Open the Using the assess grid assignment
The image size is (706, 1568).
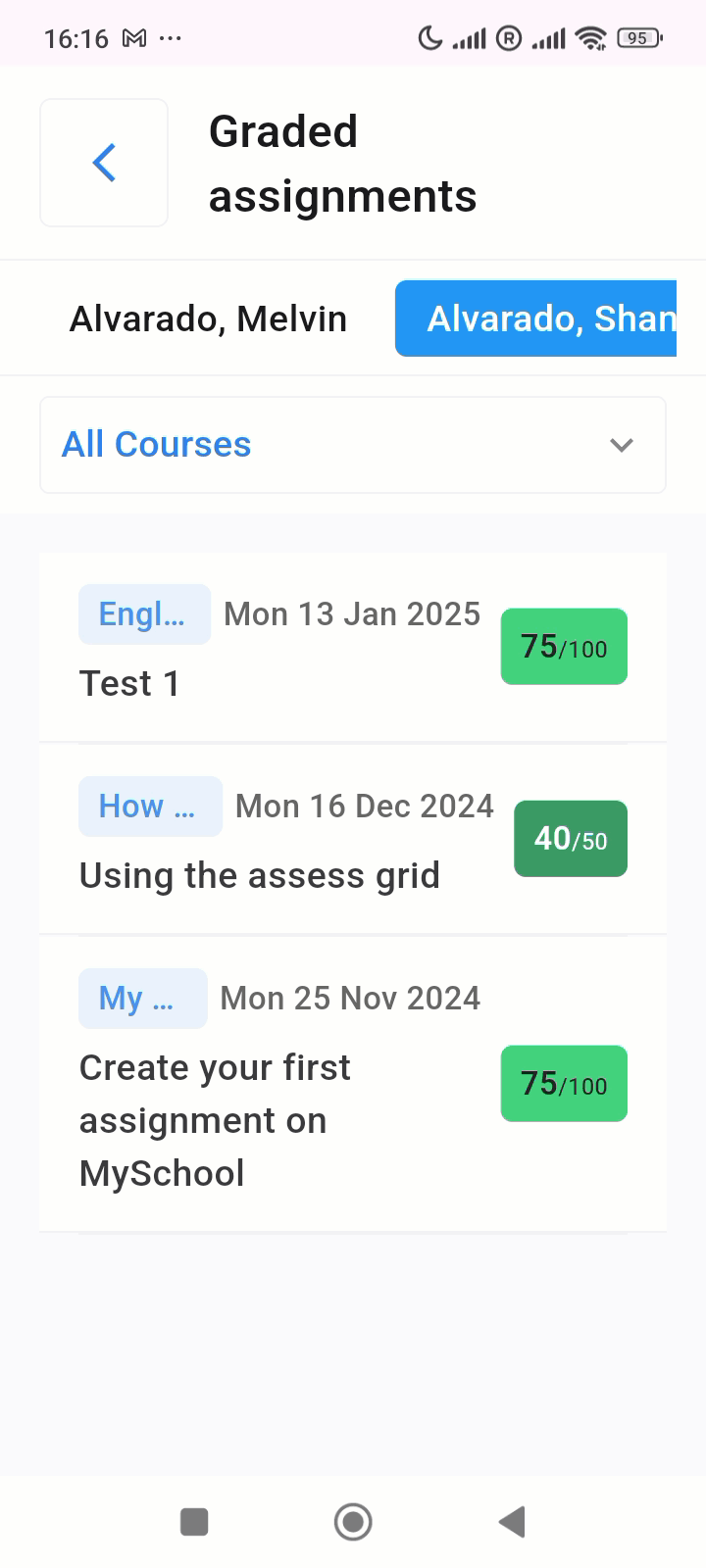[x=353, y=840]
